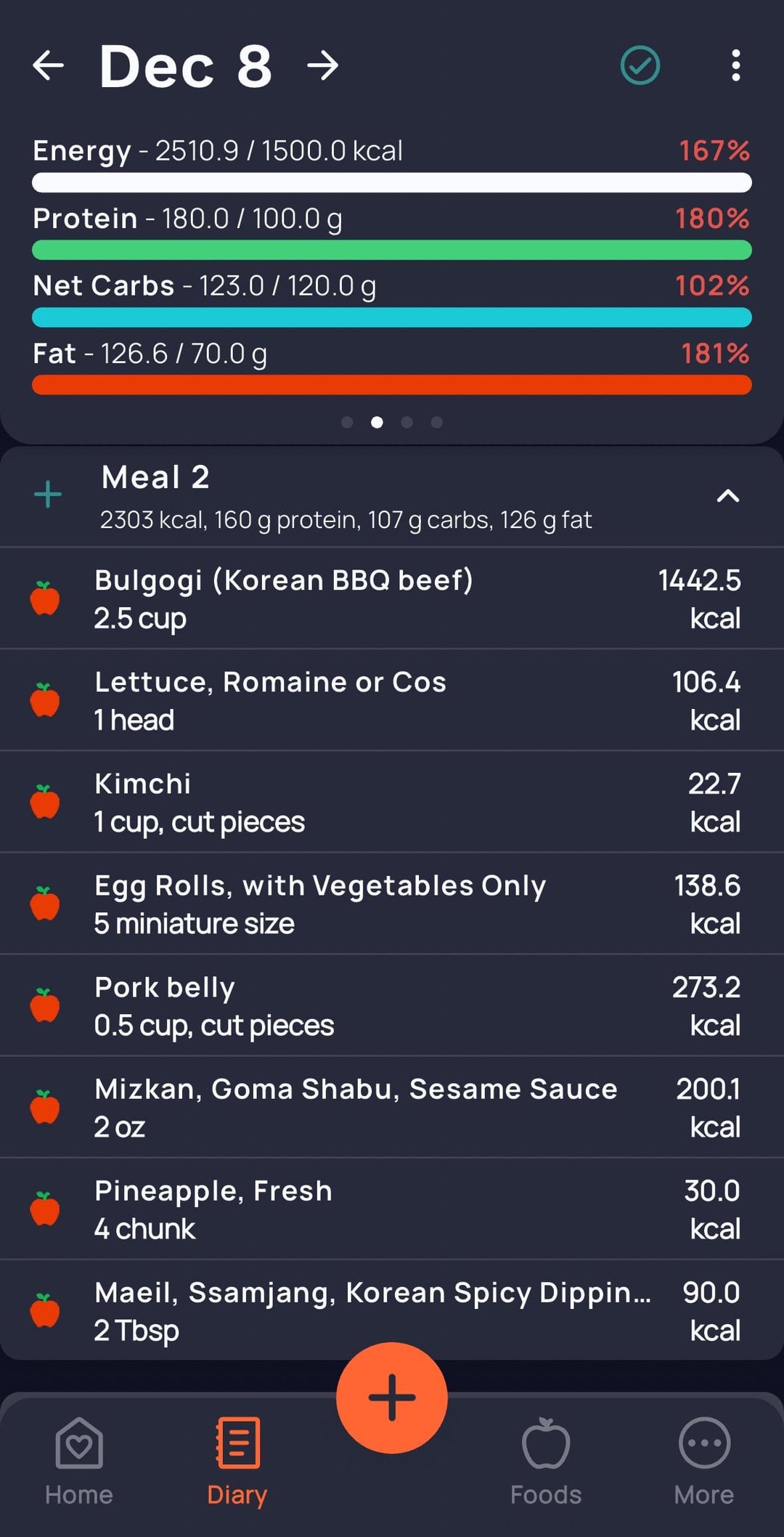This screenshot has height=1537, width=784.
Task: Add food to Meal 2 with plus icon
Action: coord(48,495)
